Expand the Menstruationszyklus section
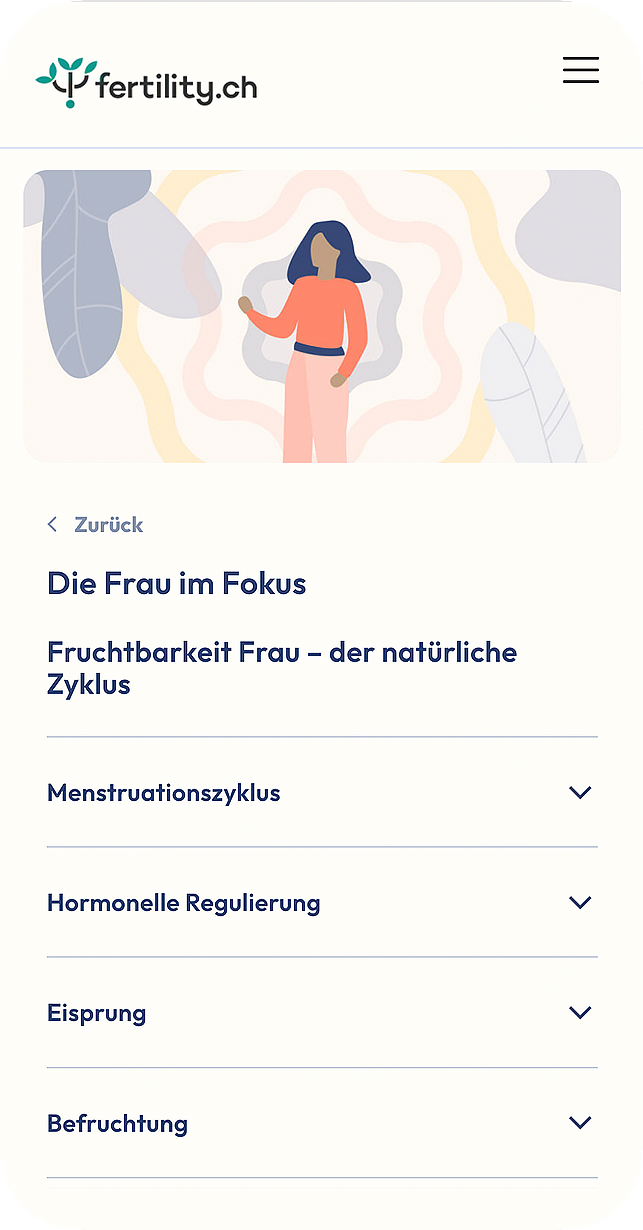 tap(321, 793)
